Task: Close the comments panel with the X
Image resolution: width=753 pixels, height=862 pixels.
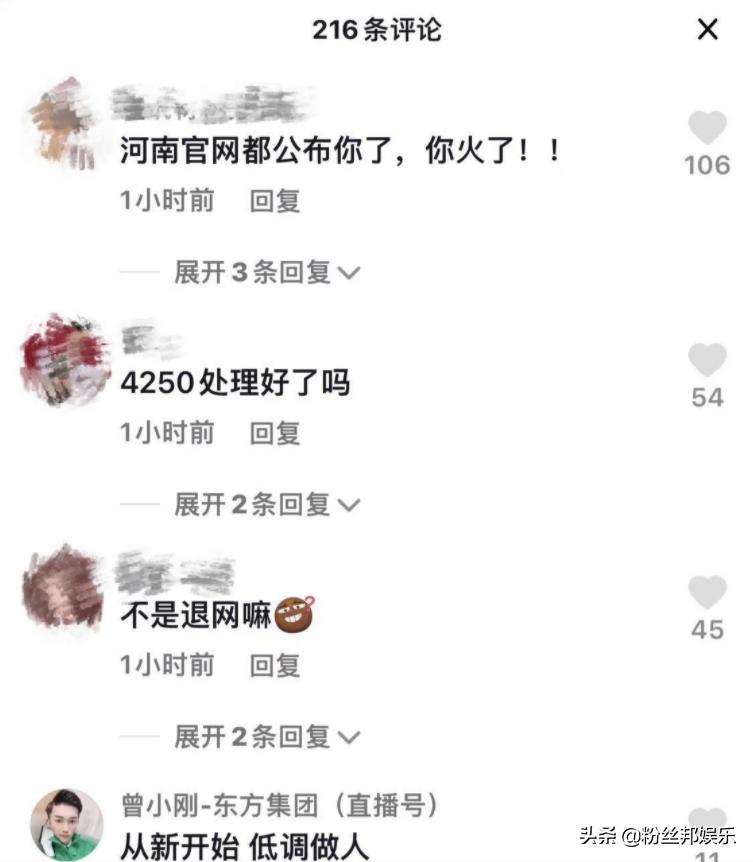Action: pos(707,31)
